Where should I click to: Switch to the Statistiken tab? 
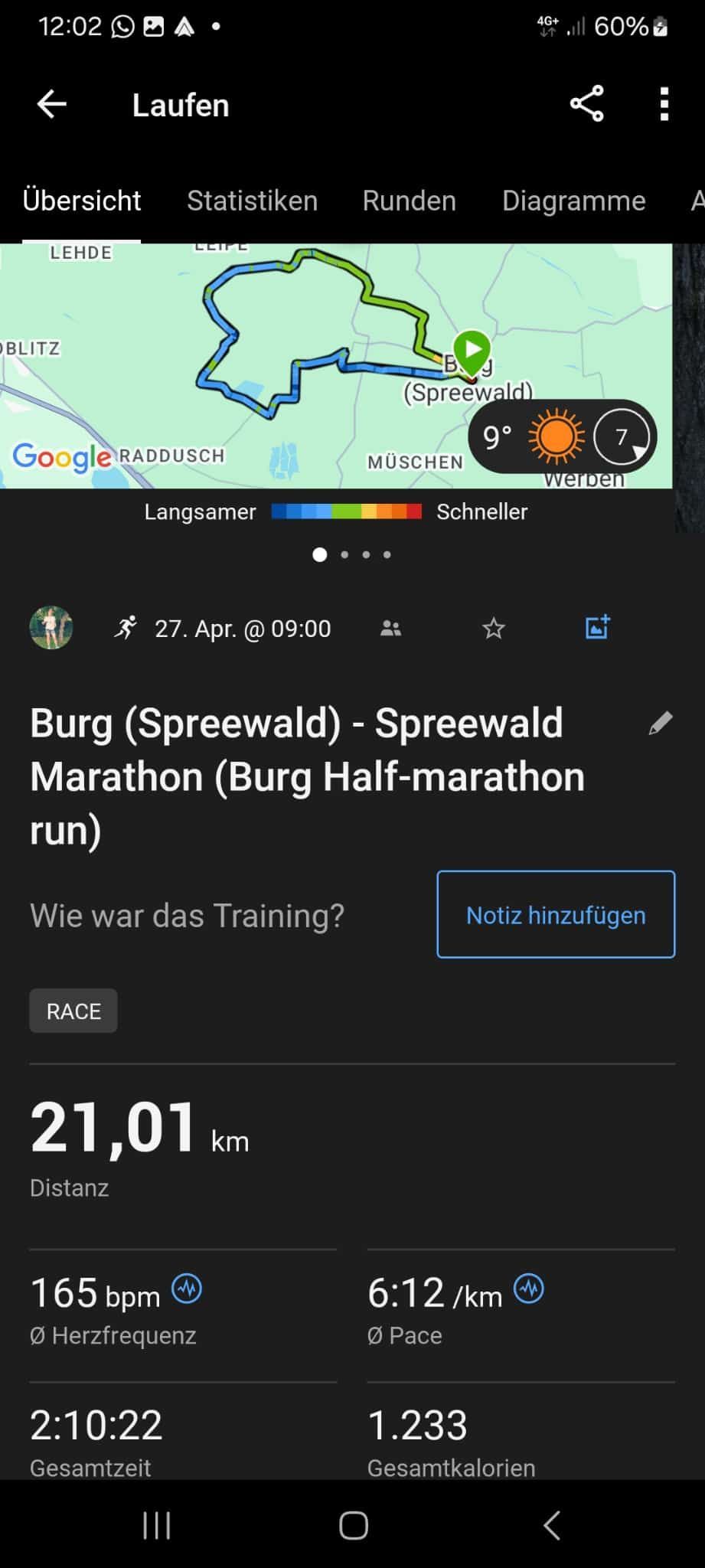[x=252, y=201]
